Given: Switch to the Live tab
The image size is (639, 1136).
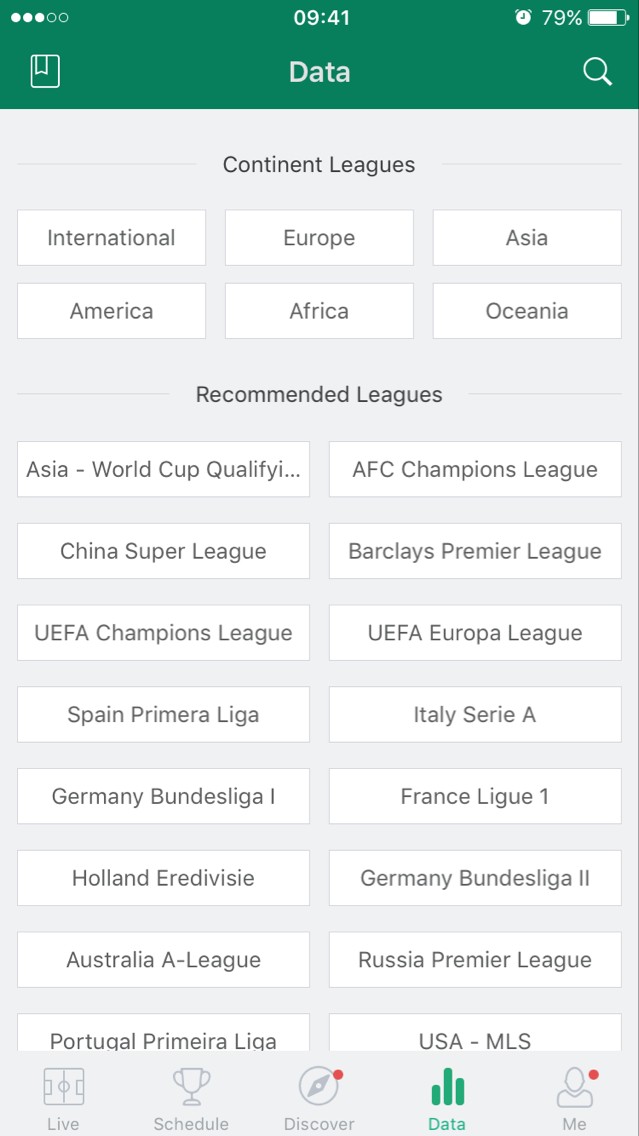Looking at the screenshot, I should coord(64,1099).
